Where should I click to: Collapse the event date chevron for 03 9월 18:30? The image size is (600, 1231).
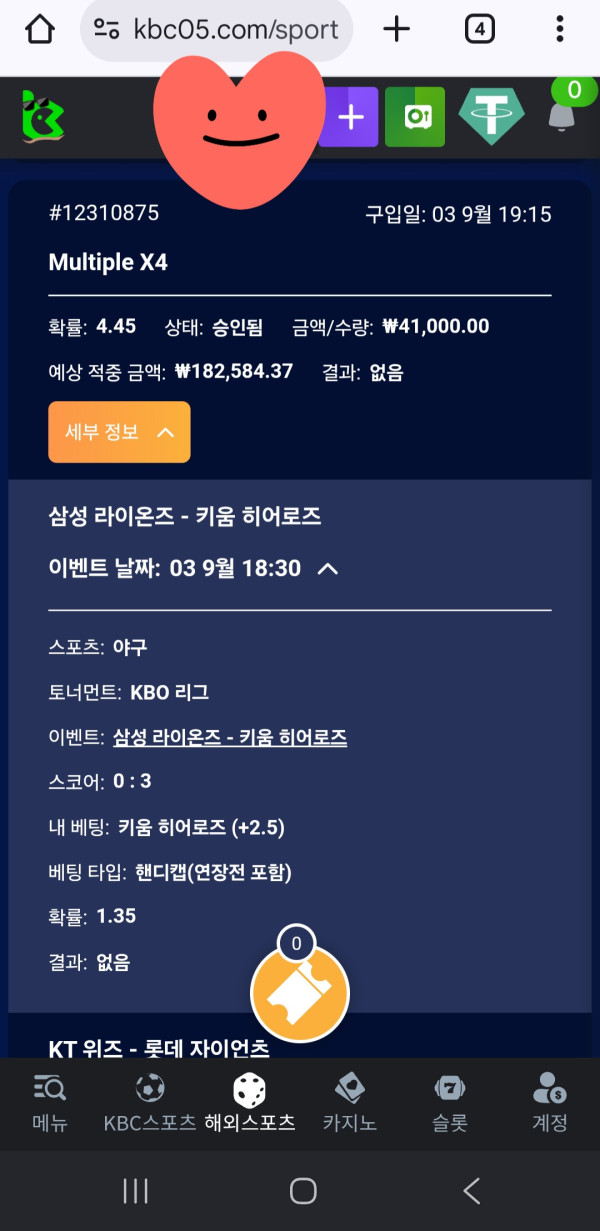click(327, 569)
